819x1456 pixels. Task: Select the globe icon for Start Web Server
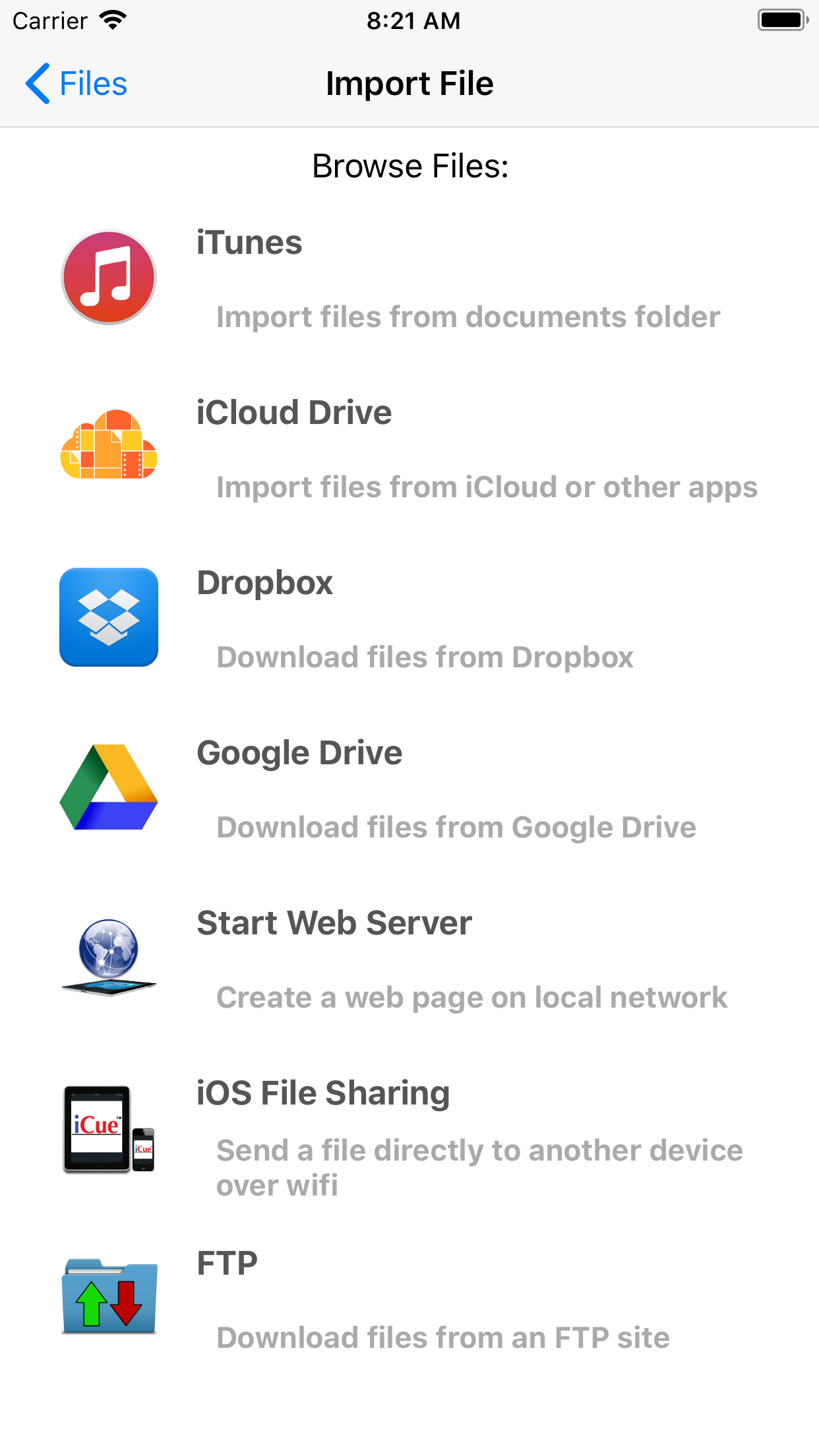tap(108, 957)
